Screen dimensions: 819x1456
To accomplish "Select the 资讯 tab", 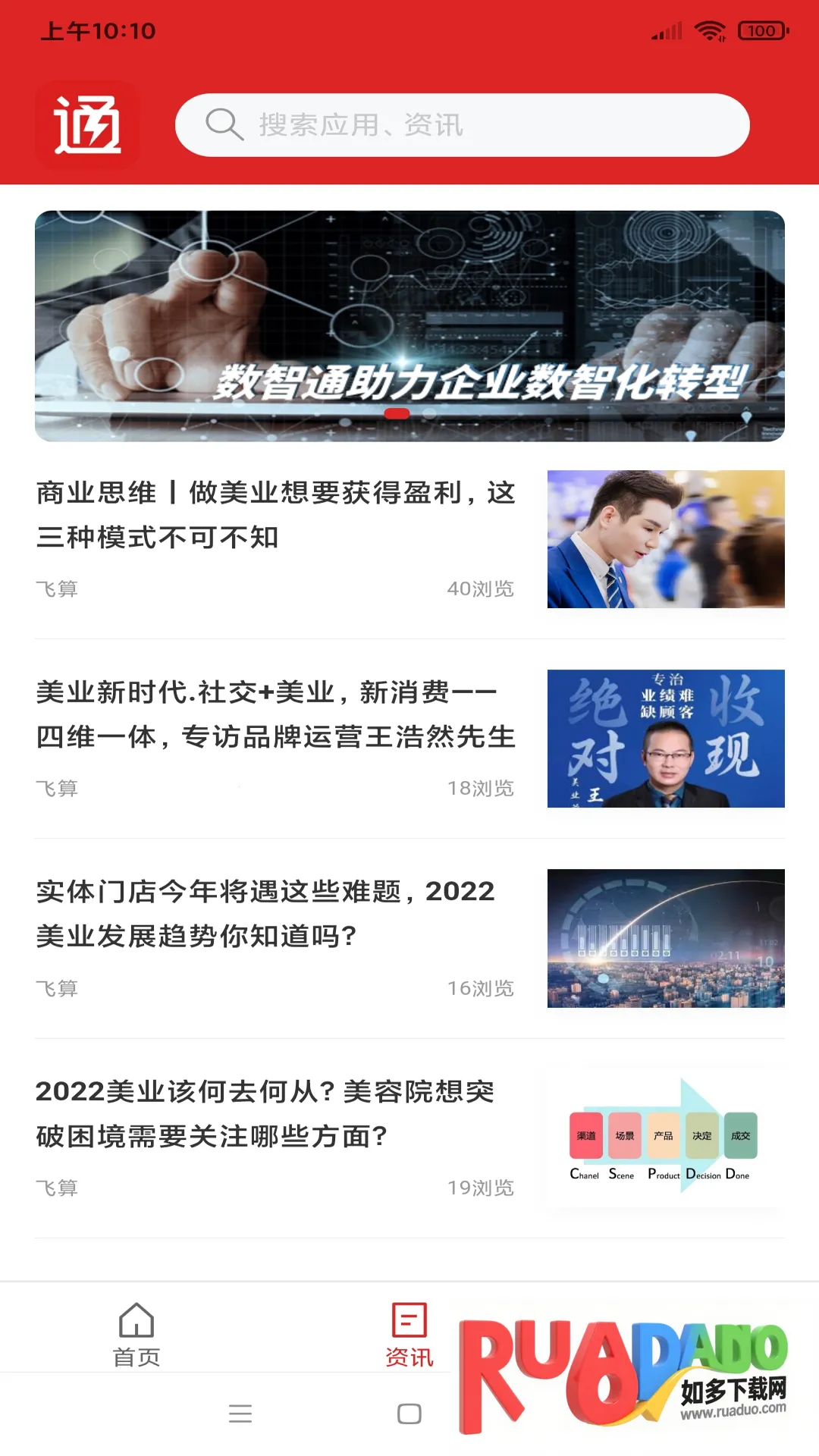I will pyautogui.click(x=409, y=1335).
